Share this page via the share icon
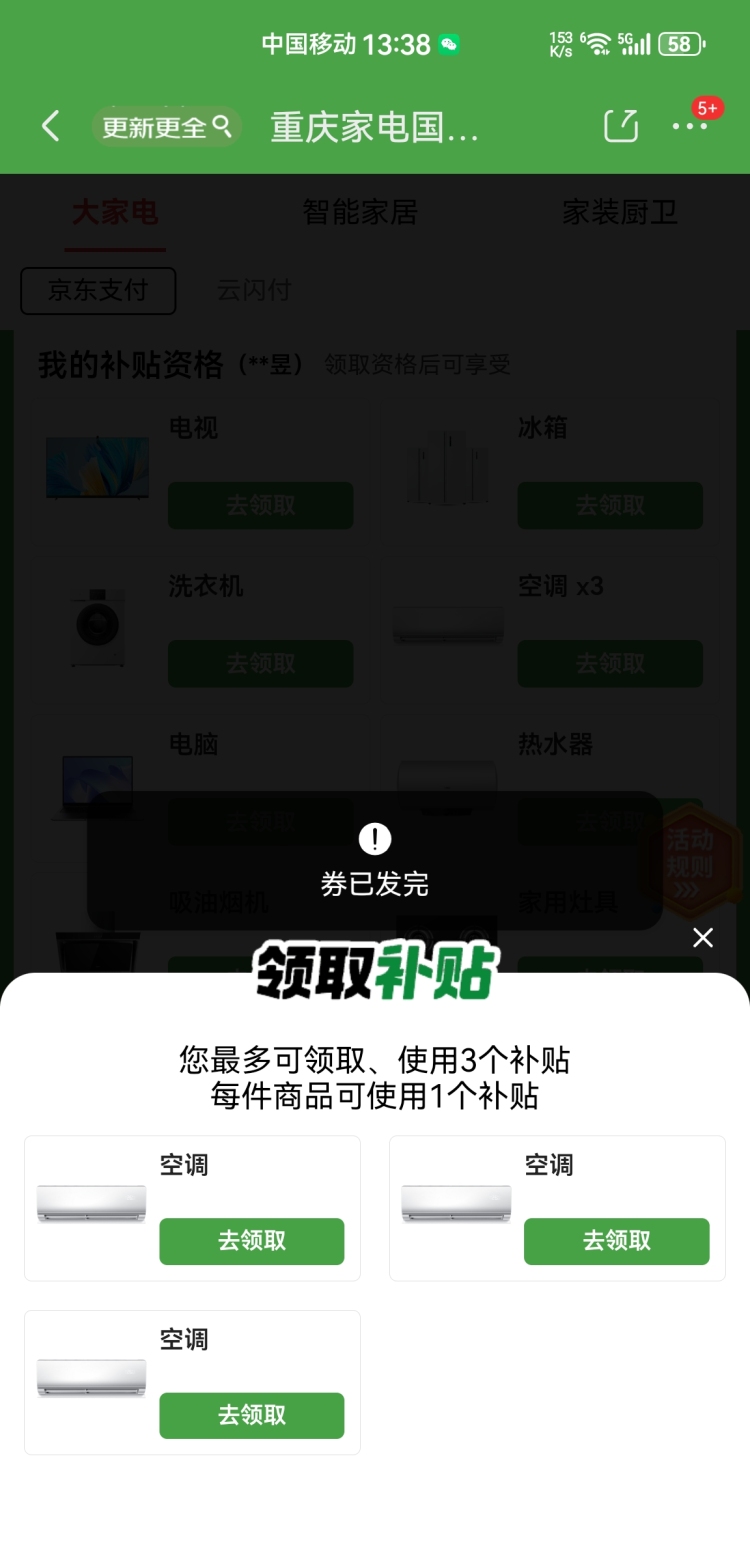The image size is (750, 1547). (620, 126)
